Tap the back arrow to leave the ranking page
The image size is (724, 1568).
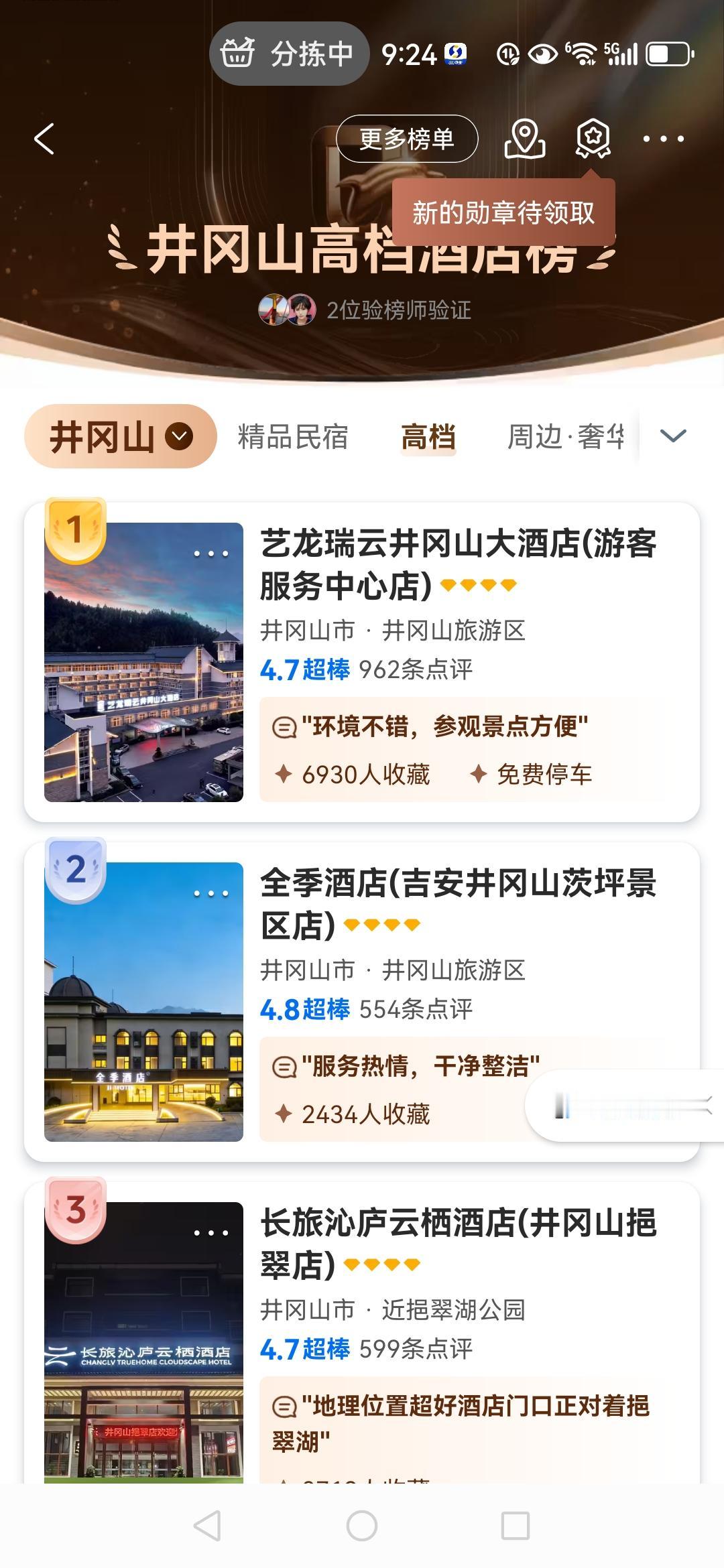pyautogui.click(x=44, y=140)
